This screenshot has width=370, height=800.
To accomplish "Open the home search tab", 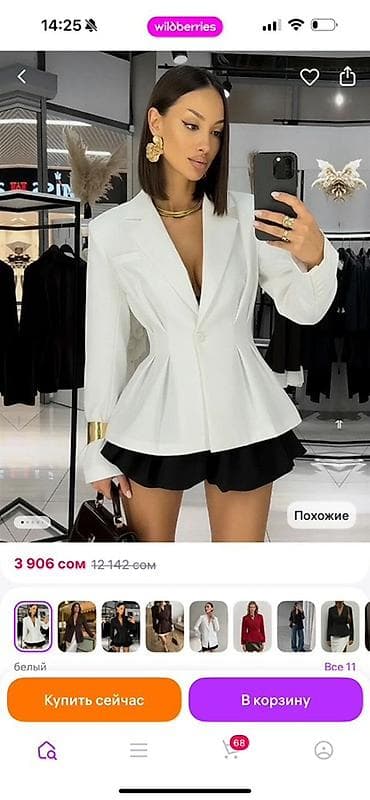I will (x=47, y=750).
